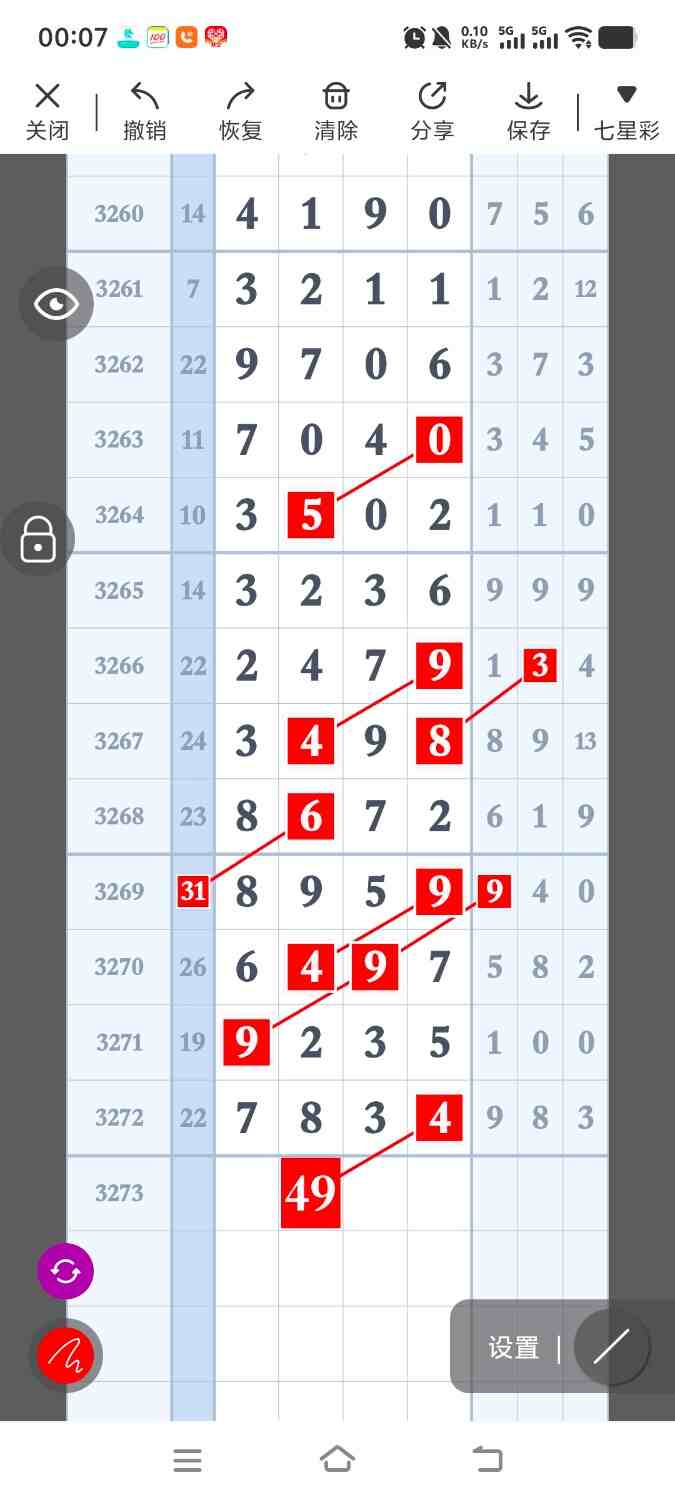Save the chart with 保存

(x=528, y=111)
